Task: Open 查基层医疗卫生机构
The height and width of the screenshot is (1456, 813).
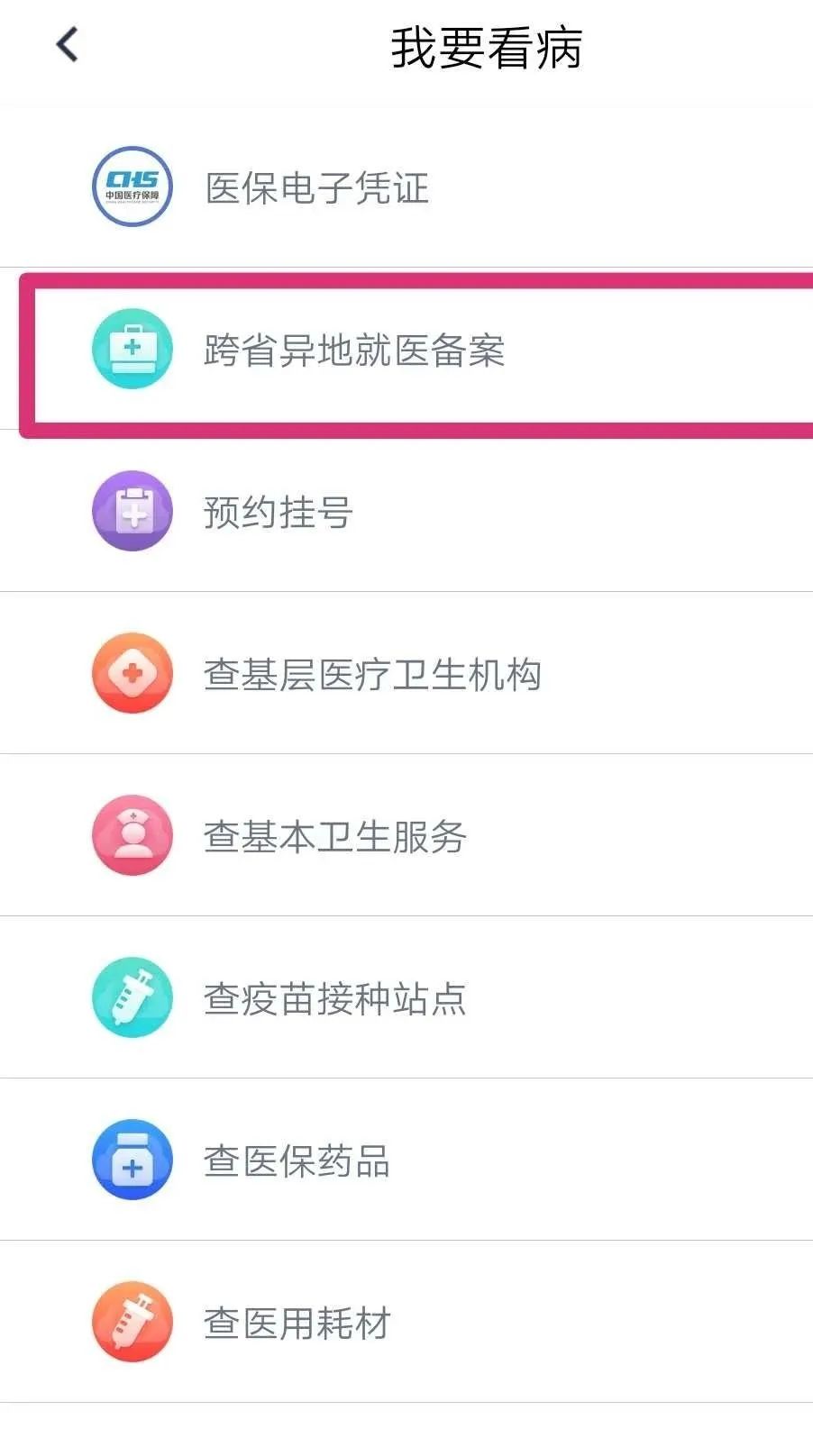Action: coord(406,673)
